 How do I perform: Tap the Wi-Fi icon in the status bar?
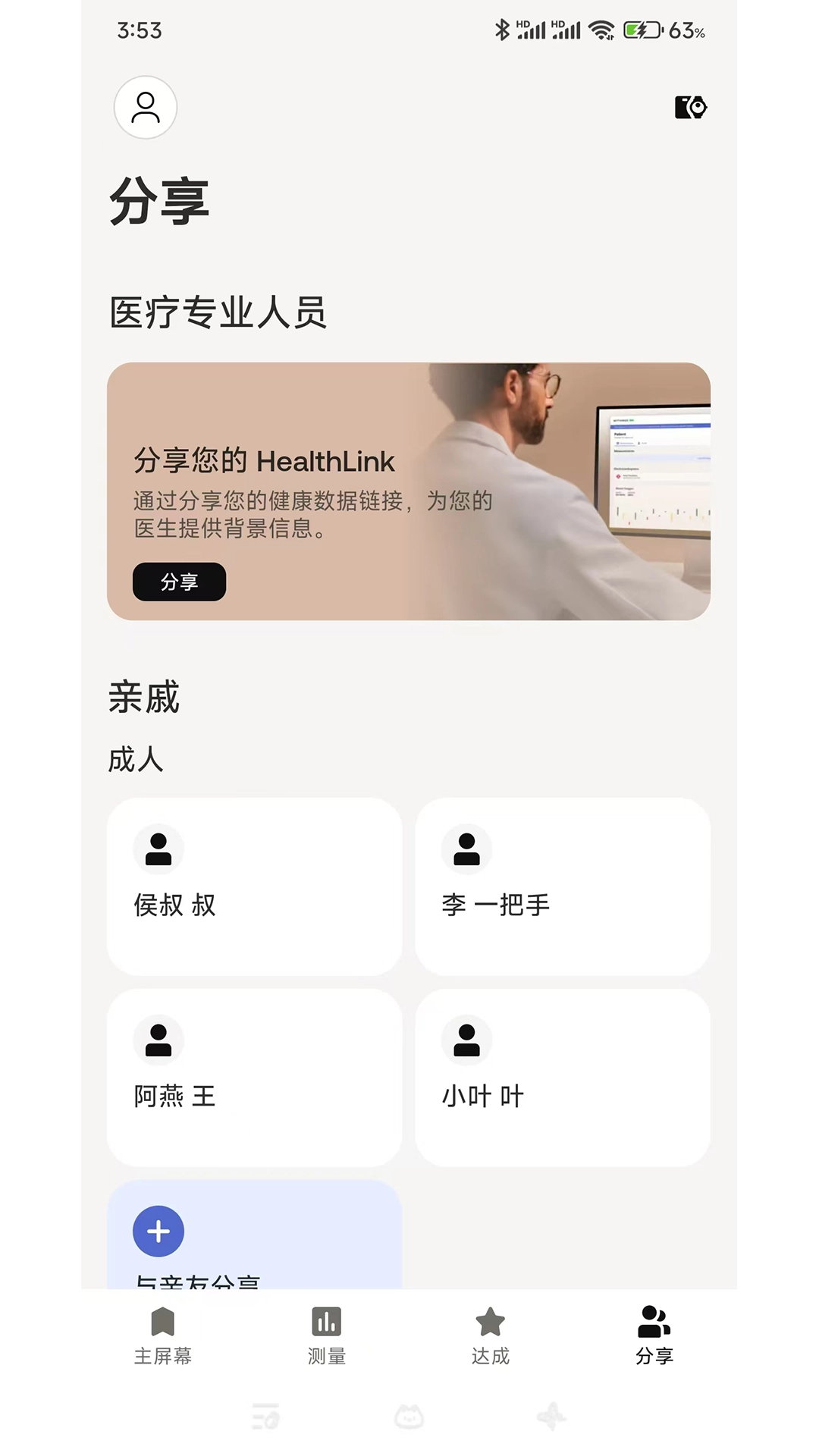[x=601, y=29]
